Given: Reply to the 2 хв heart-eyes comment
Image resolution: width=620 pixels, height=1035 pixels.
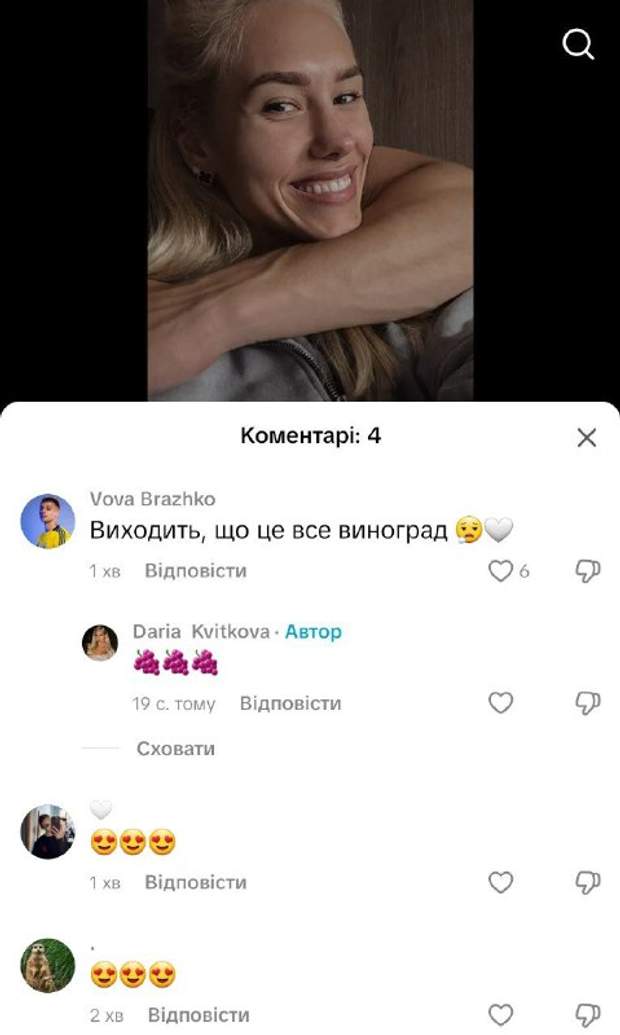Looking at the screenshot, I should (198, 1015).
